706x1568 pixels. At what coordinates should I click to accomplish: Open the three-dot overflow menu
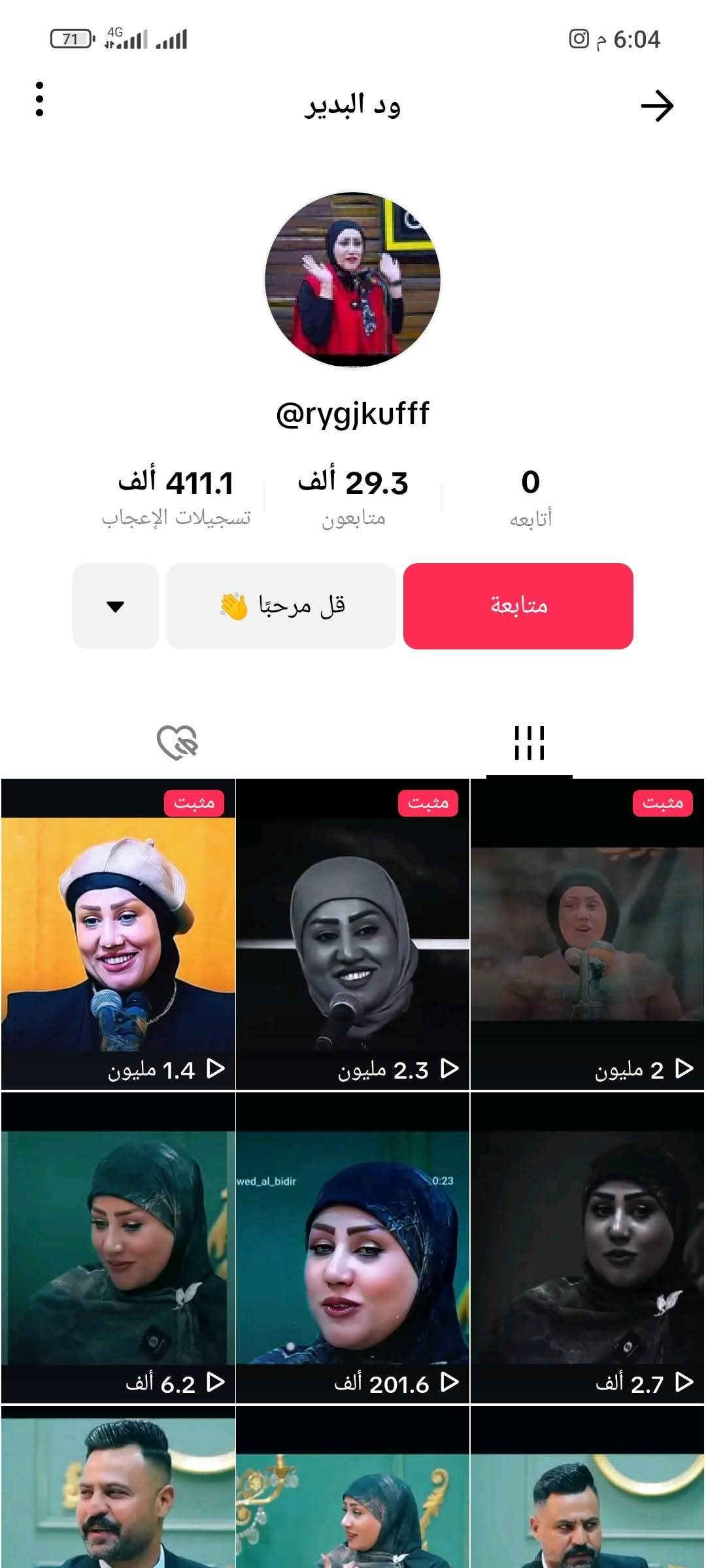point(40,99)
